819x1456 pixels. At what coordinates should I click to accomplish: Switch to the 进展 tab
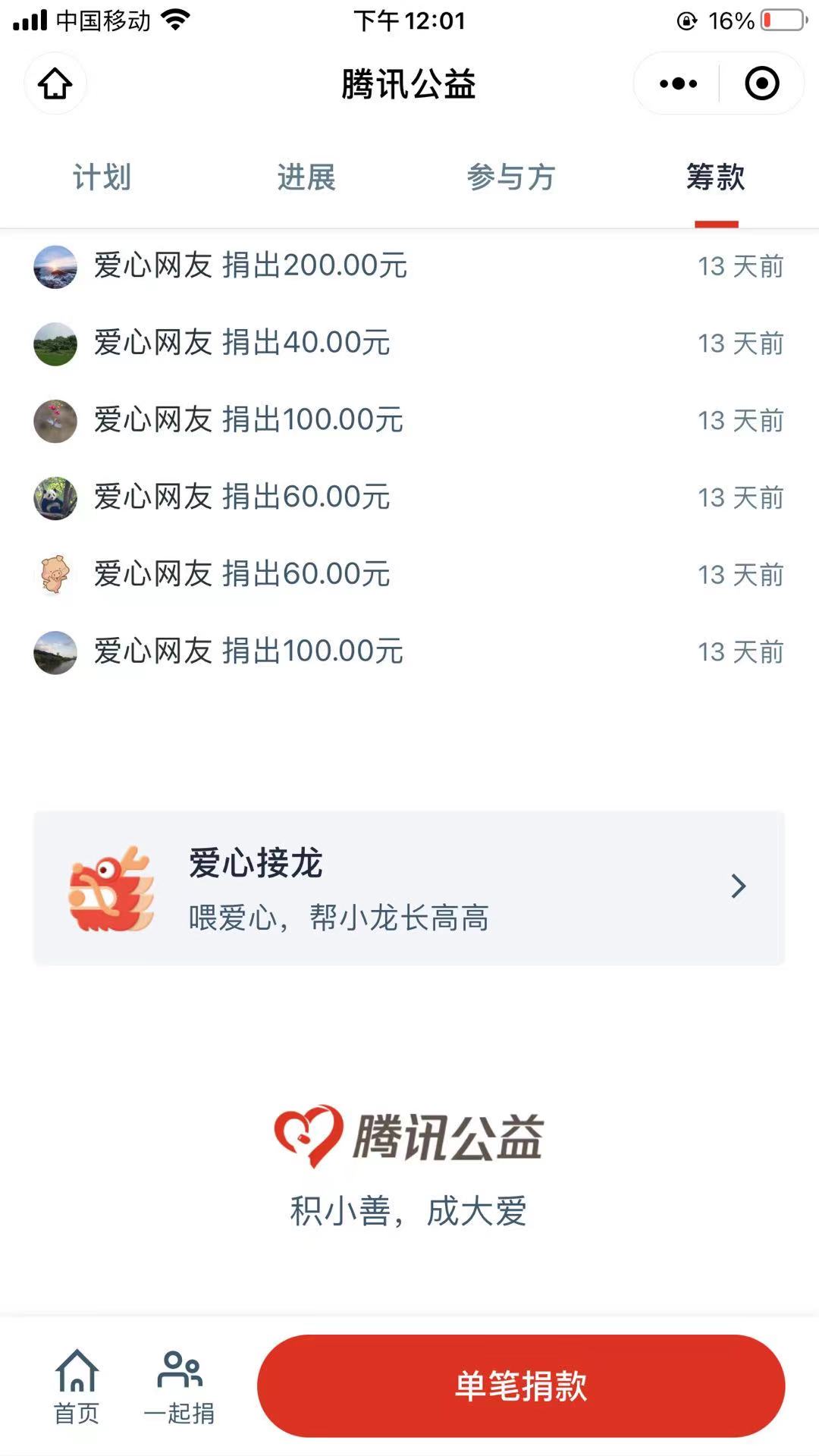[306, 177]
